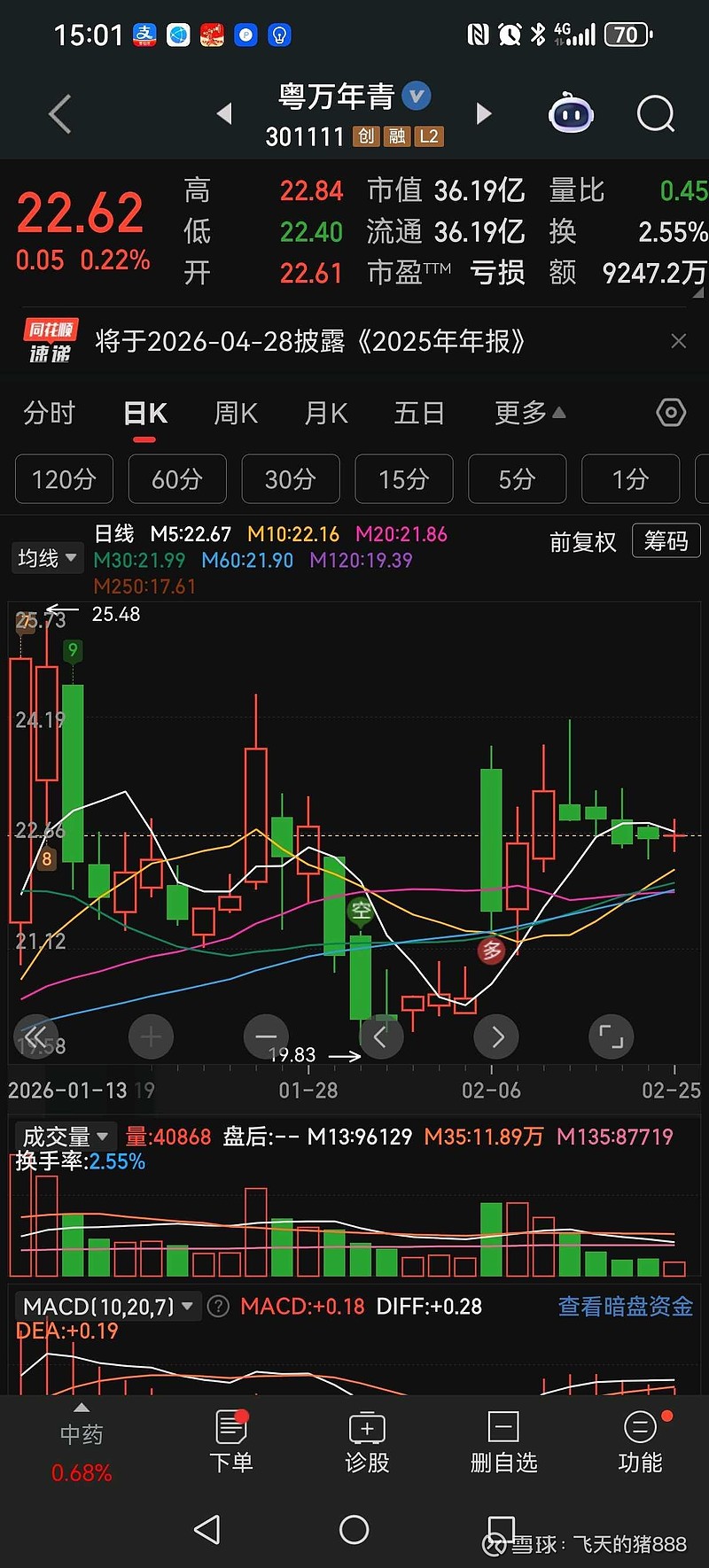The width and height of the screenshot is (709, 1568).
Task: Open the AI robot assistant
Action: [x=571, y=114]
